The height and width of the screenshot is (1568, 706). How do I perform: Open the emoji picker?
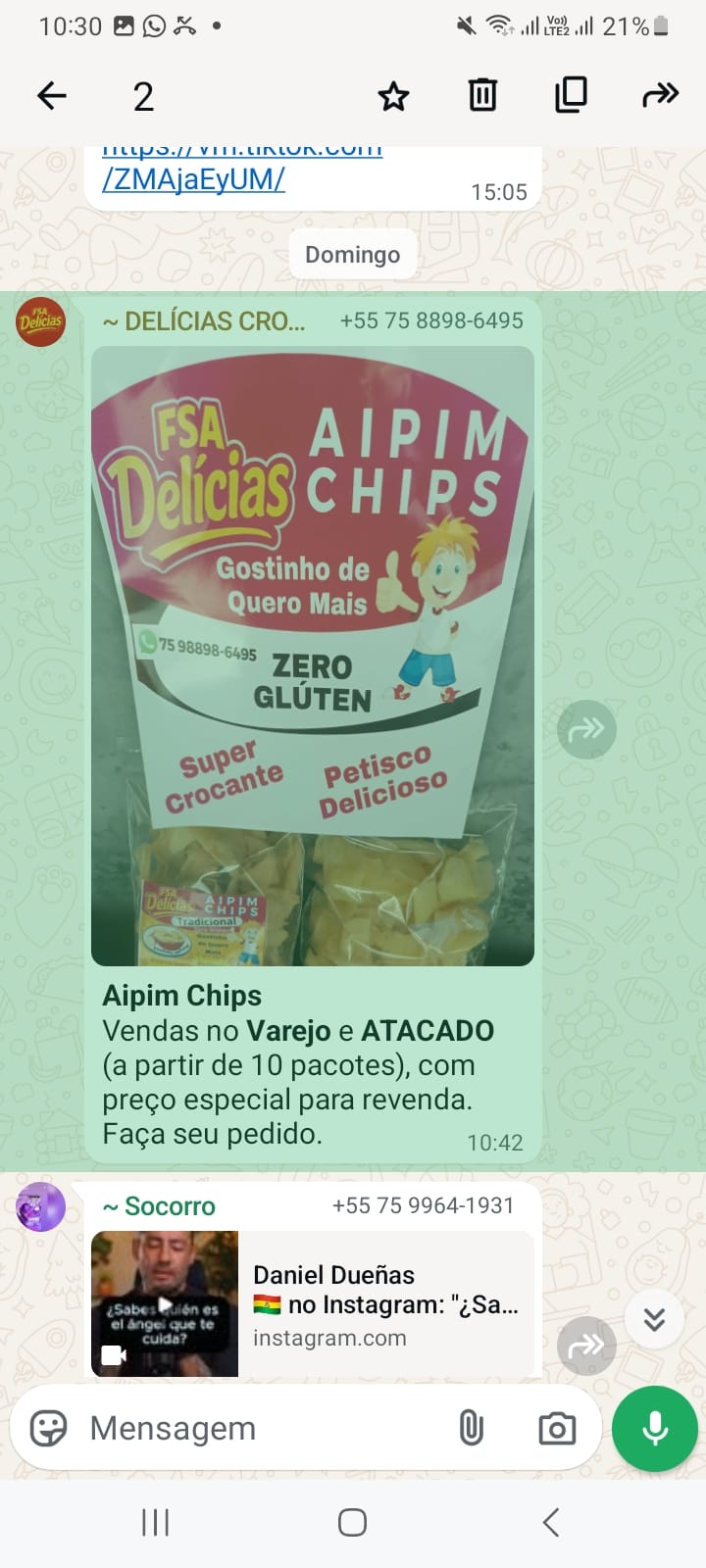click(x=48, y=1429)
